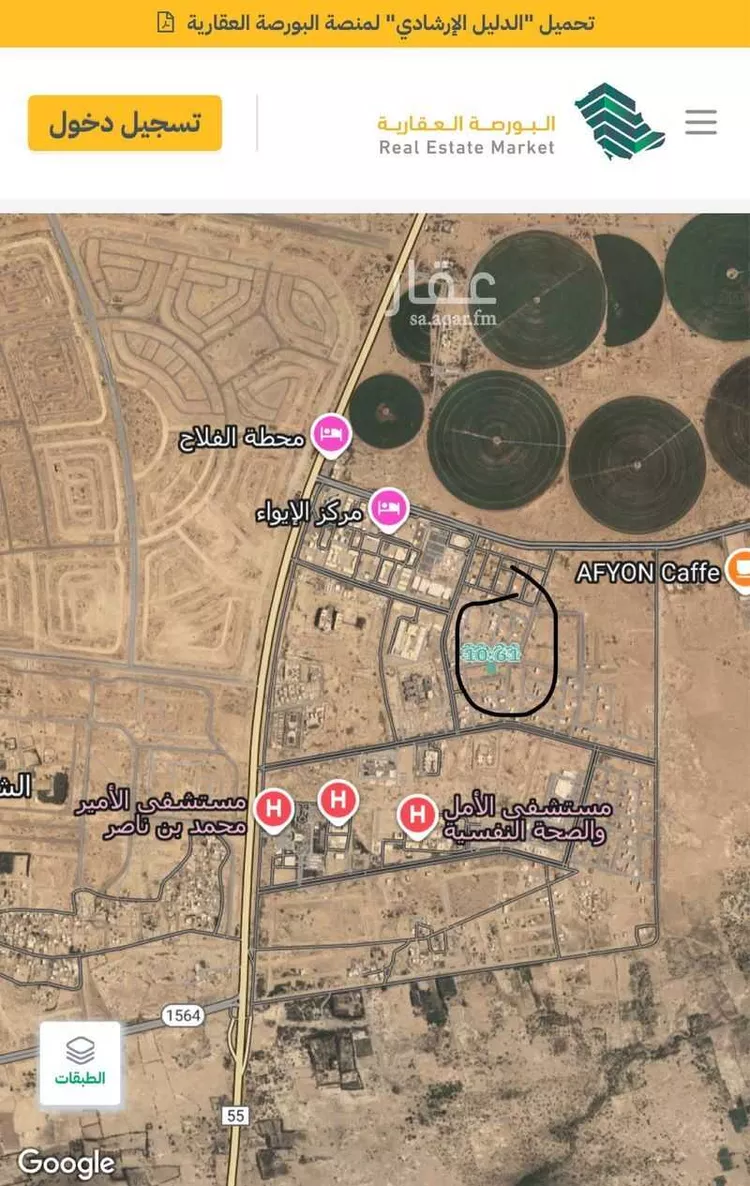
Task: Select the مركز الإيواء map marker
Action: (x=388, y=508)
